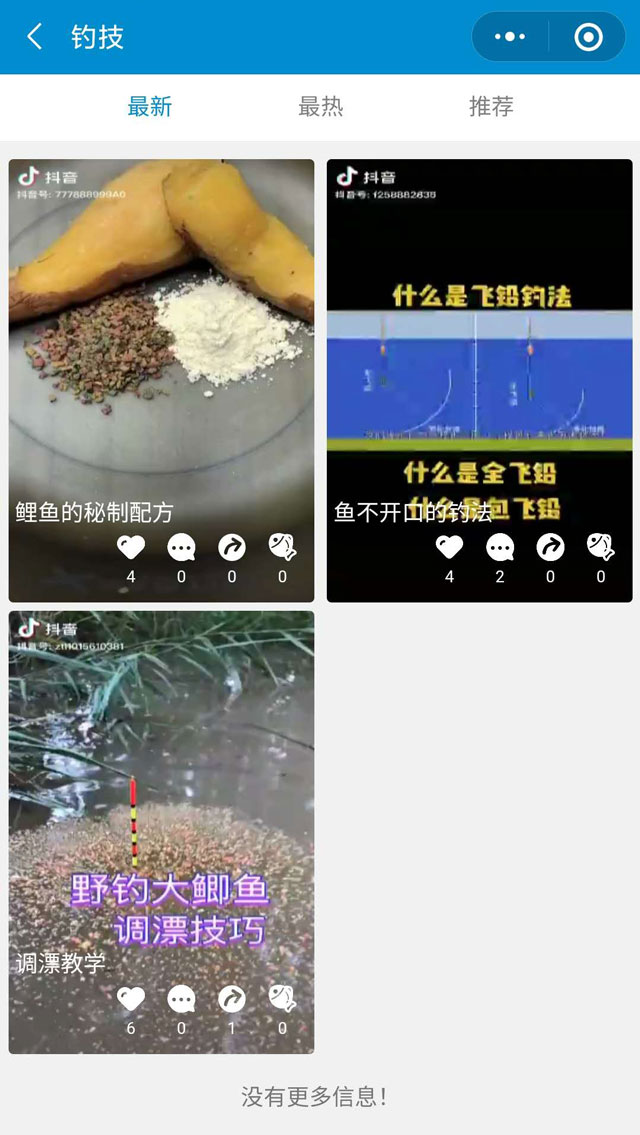Switch to the 最热 tab
The height and width of the screenshot is (1135, 640).
point(320,106)
